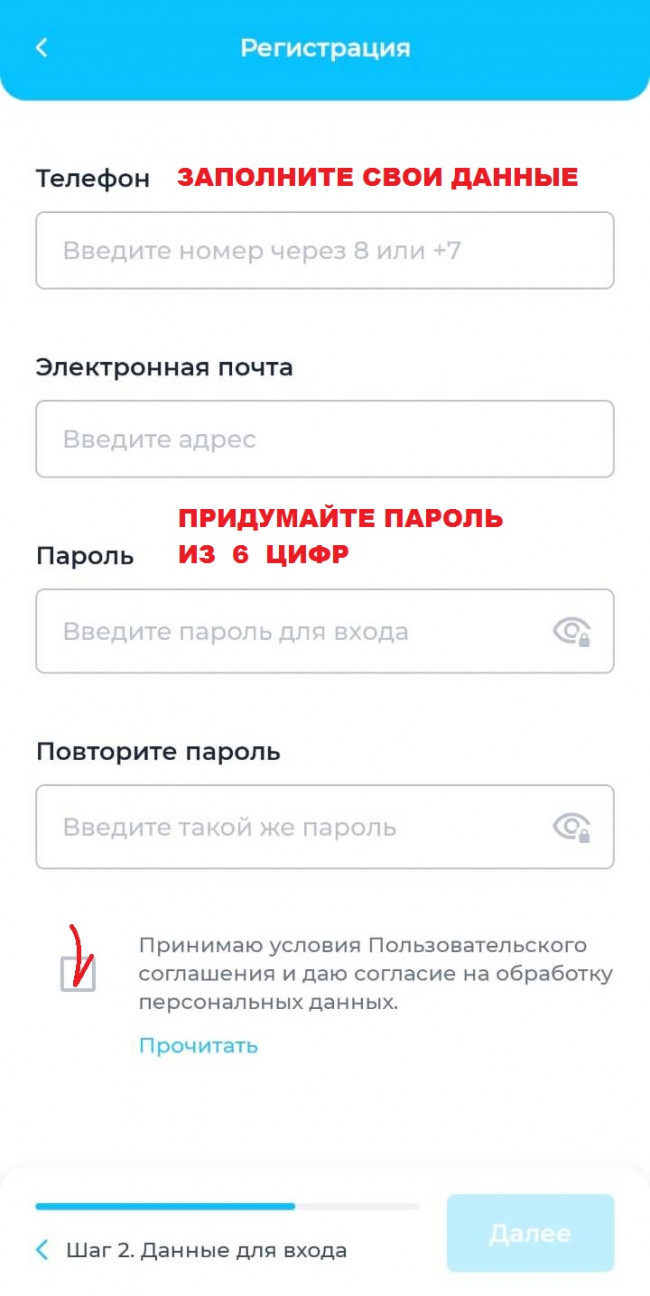Reveal text in the Повторите пароль field
The width and height of the screenshot is (650, 1296).
click(x=572, y=827)
